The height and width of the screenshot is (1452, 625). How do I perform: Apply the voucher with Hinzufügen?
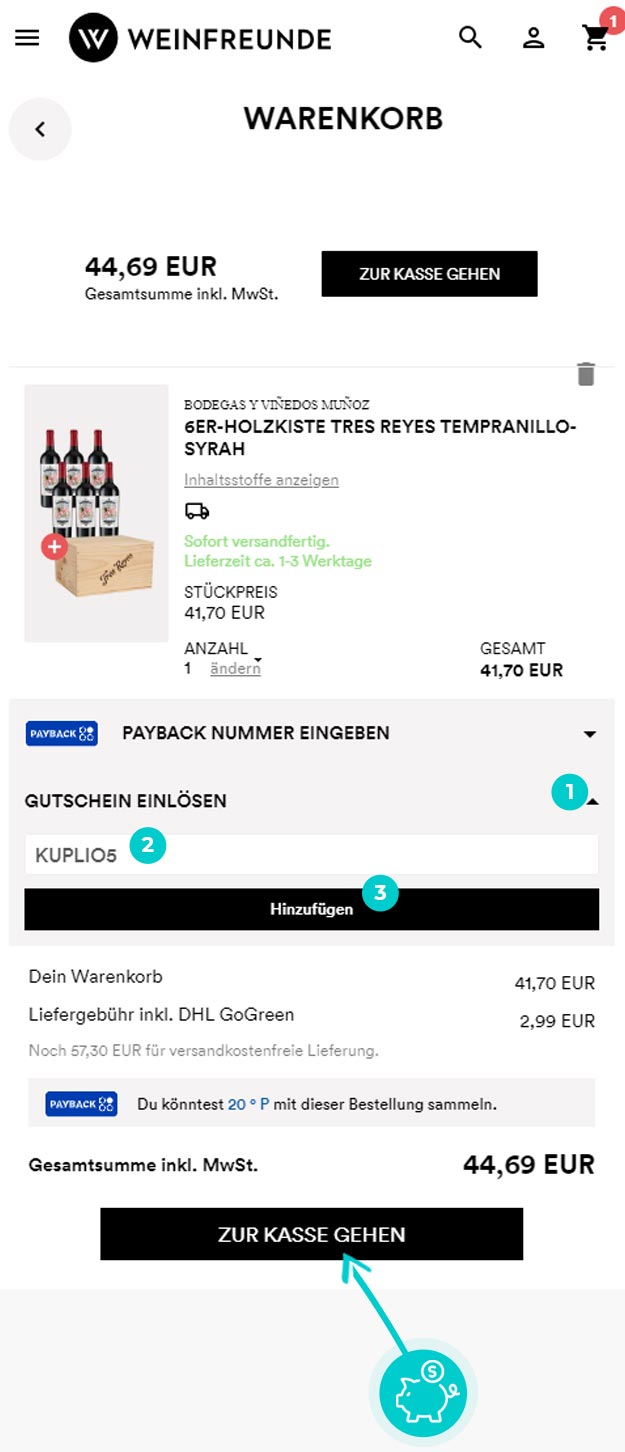pos(311,910)
